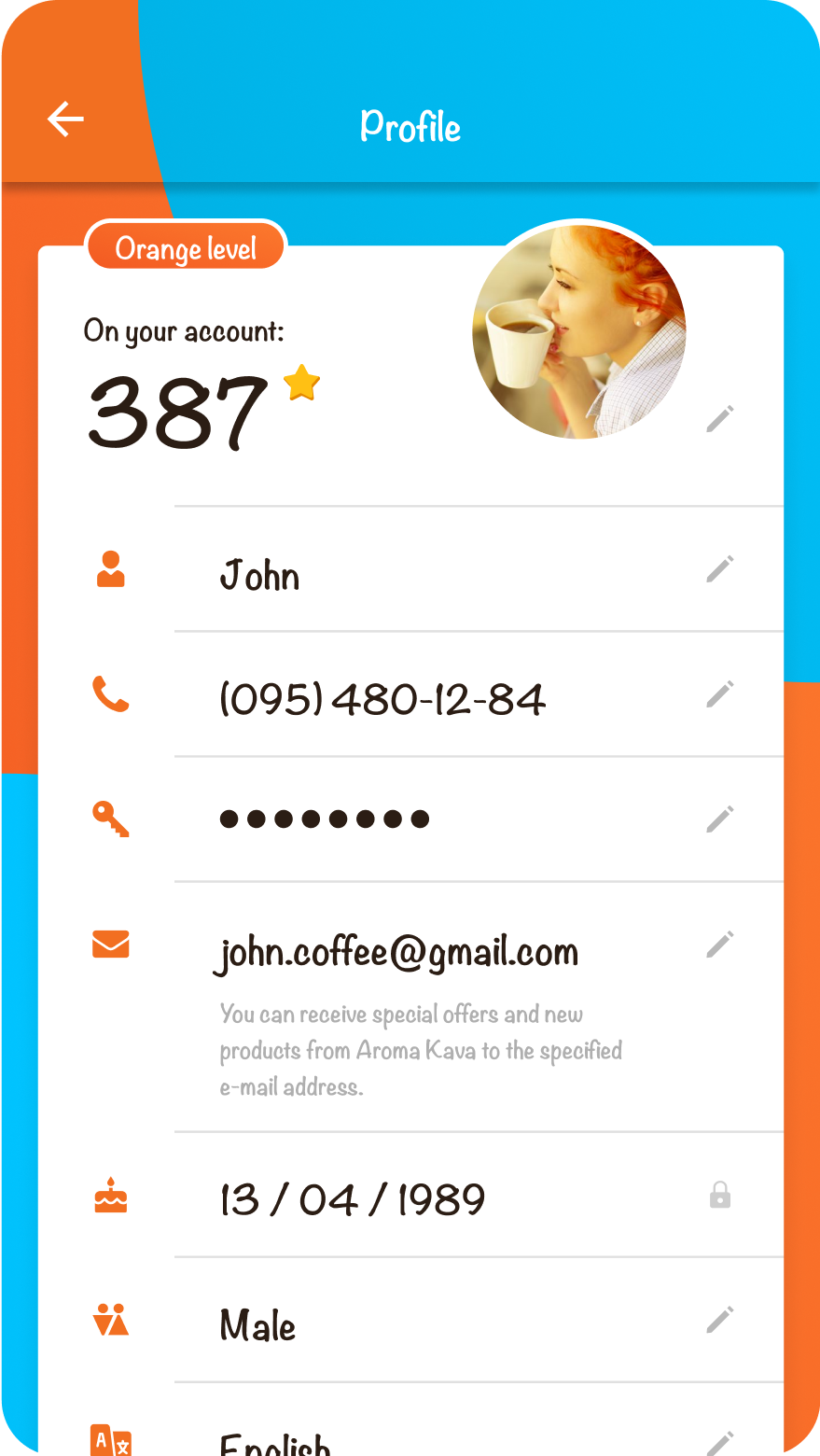Change the gender Male setting
The width and height of the screenshot is (820, 1456).
pyautogui.click(x=719, y=1320)
